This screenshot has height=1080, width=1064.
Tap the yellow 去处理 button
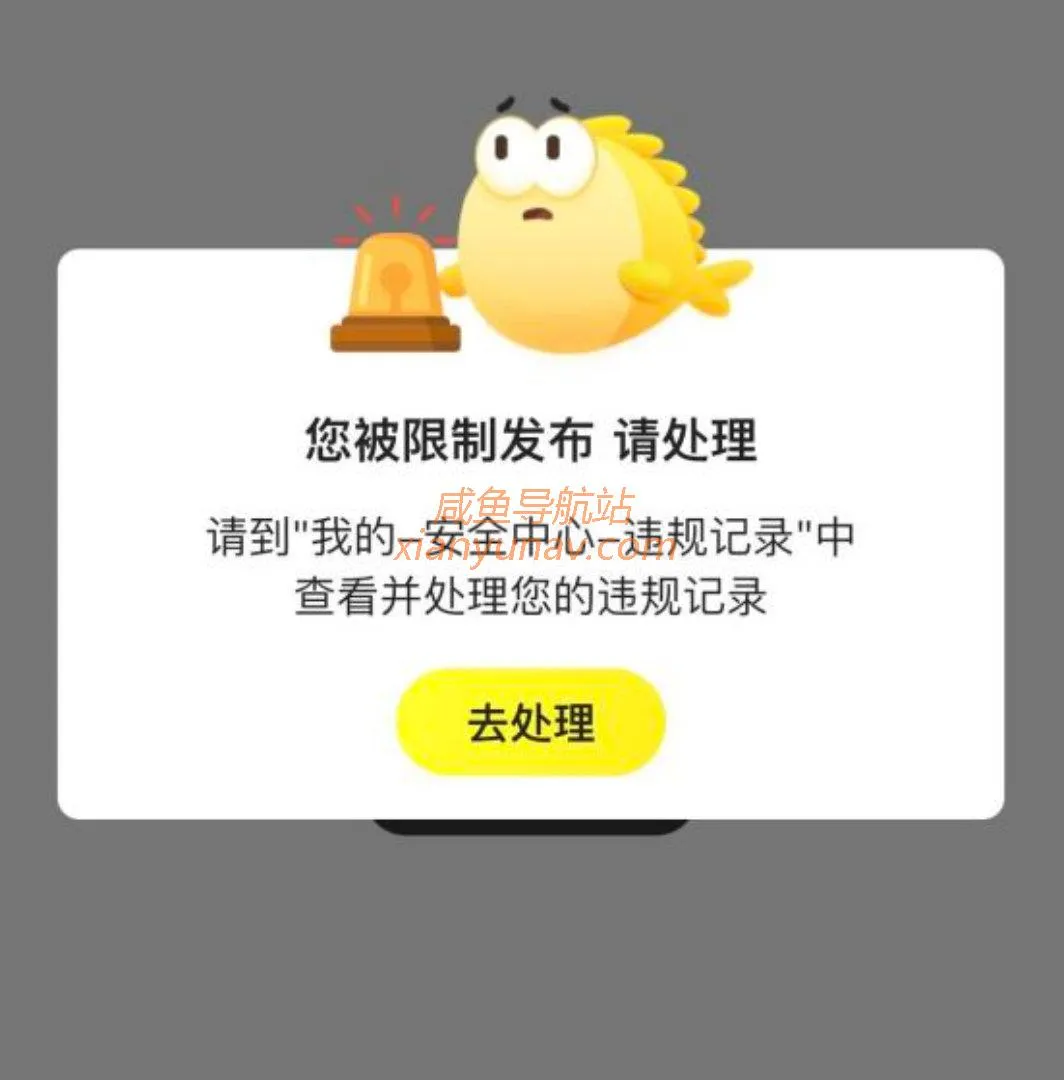531,722
